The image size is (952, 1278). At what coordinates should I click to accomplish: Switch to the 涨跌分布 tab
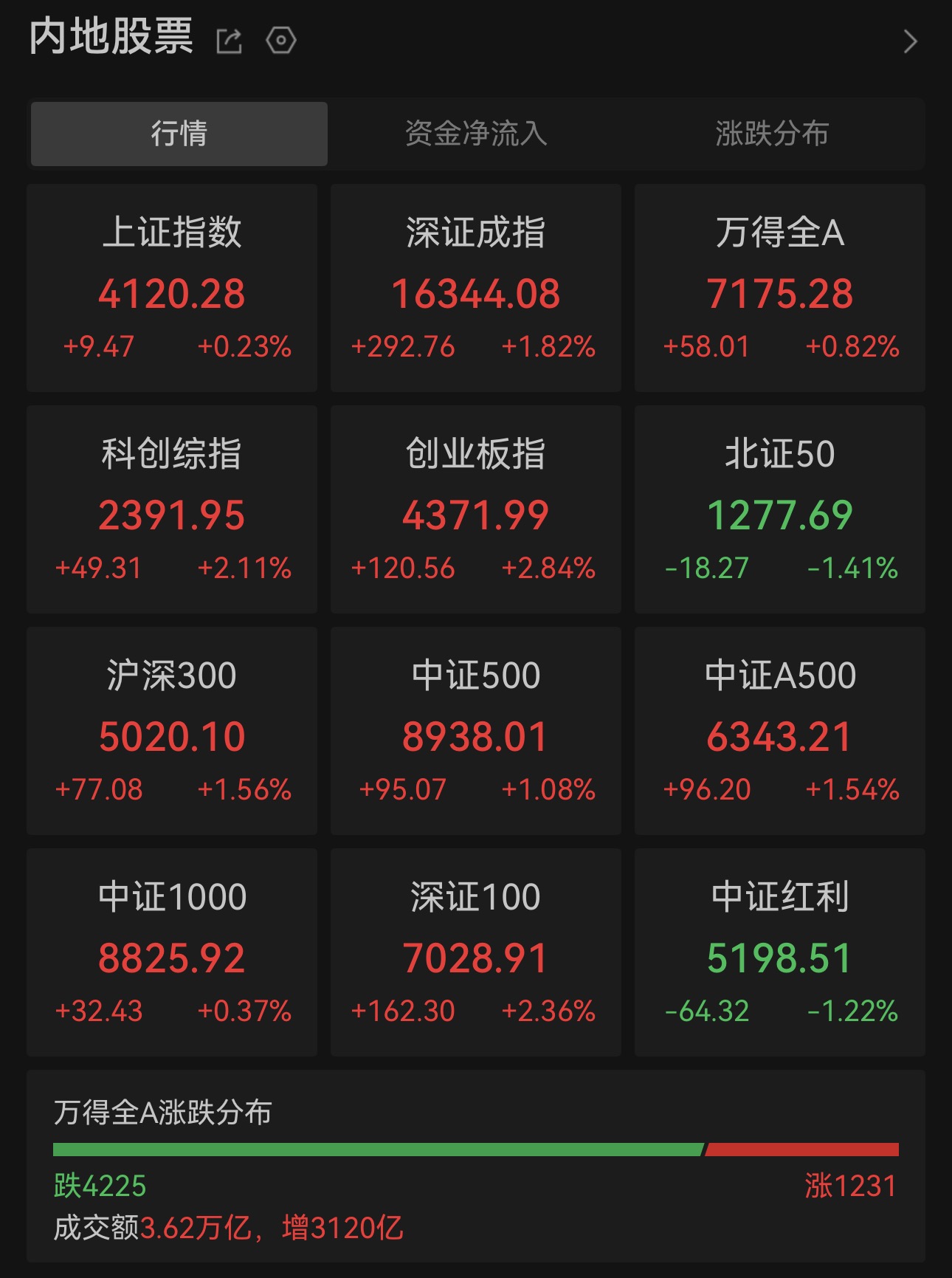773,134
